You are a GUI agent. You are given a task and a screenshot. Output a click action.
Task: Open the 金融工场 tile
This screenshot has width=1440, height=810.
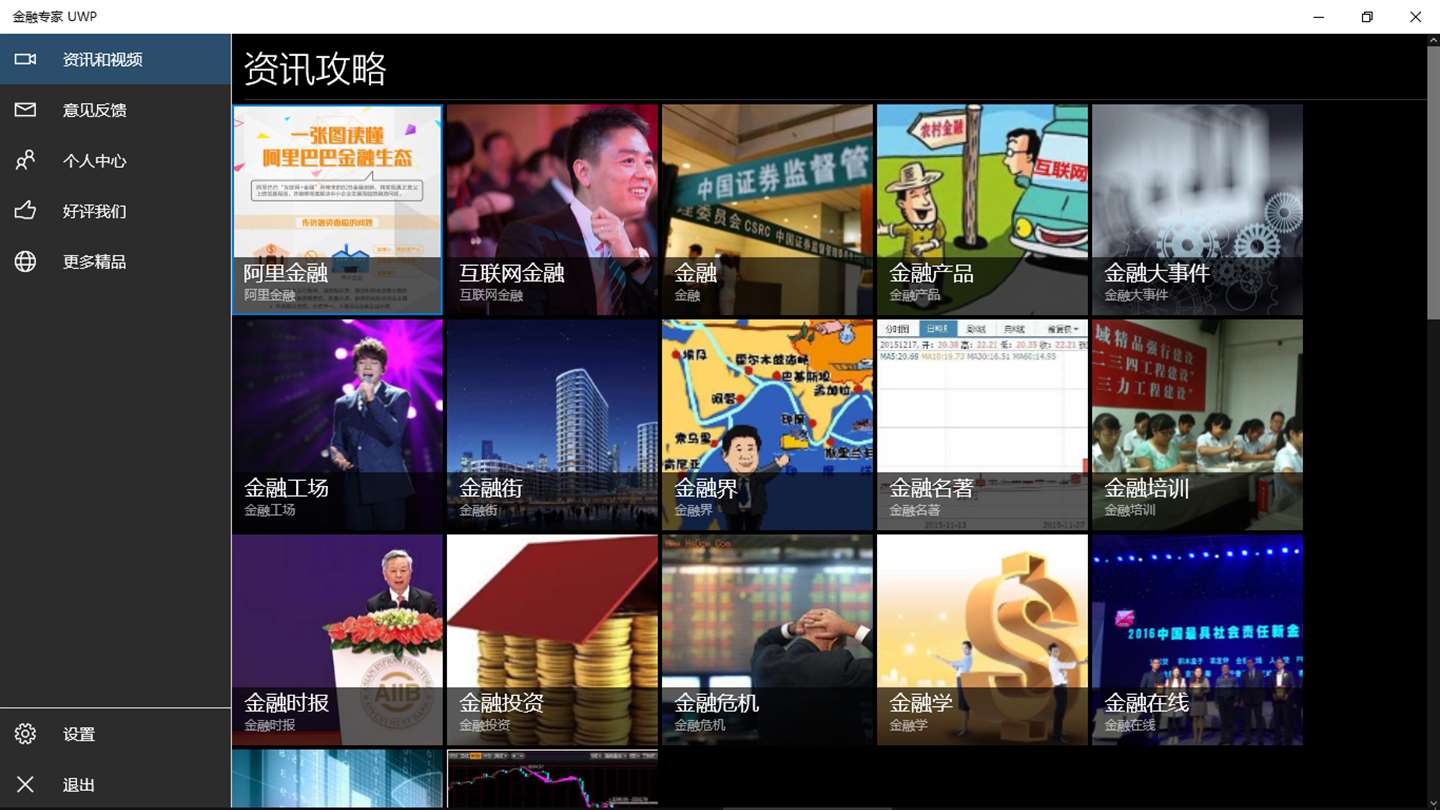pyautogui.click(x=337, y=425)
